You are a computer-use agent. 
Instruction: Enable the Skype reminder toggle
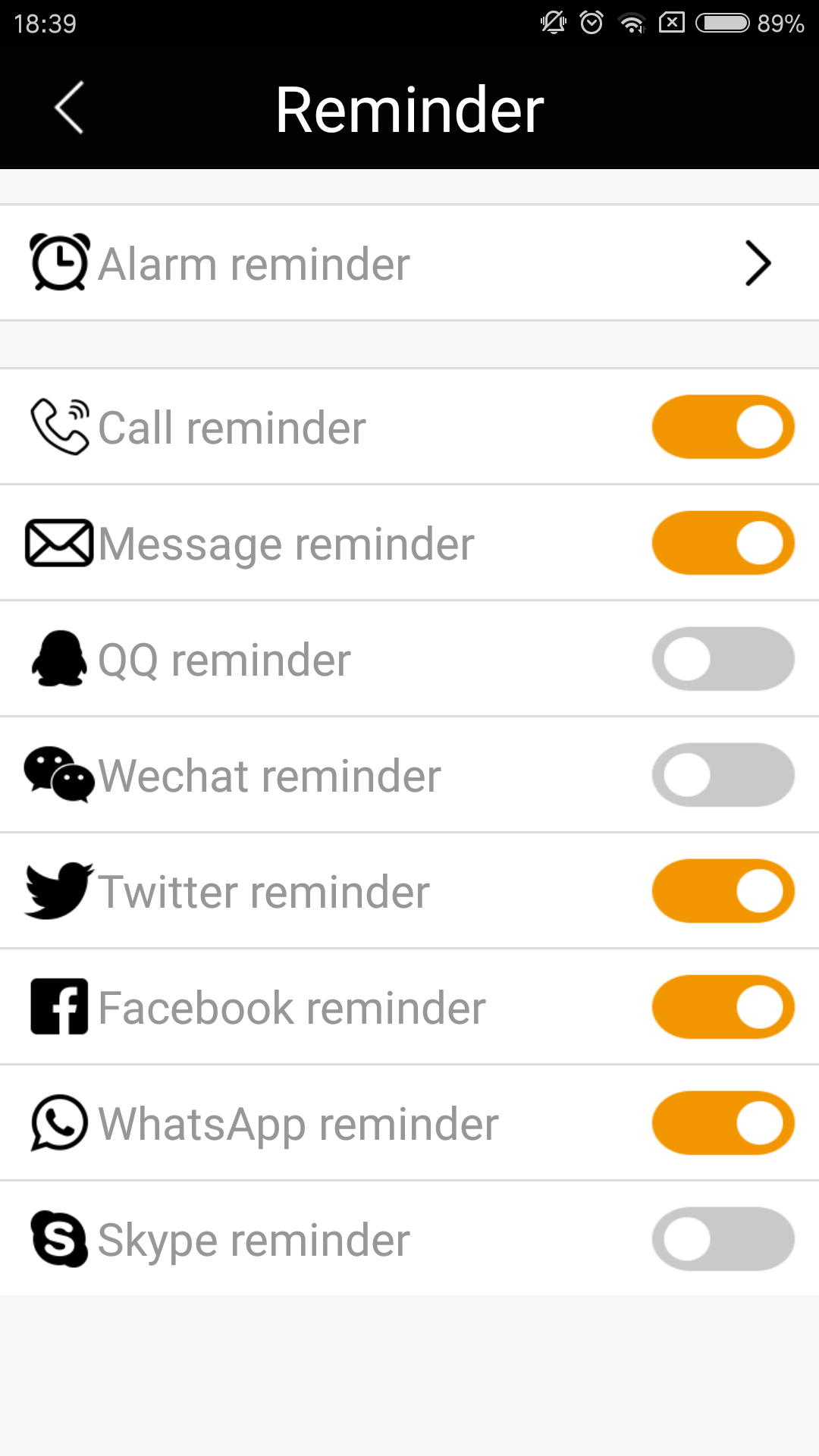coord(723,1239)
